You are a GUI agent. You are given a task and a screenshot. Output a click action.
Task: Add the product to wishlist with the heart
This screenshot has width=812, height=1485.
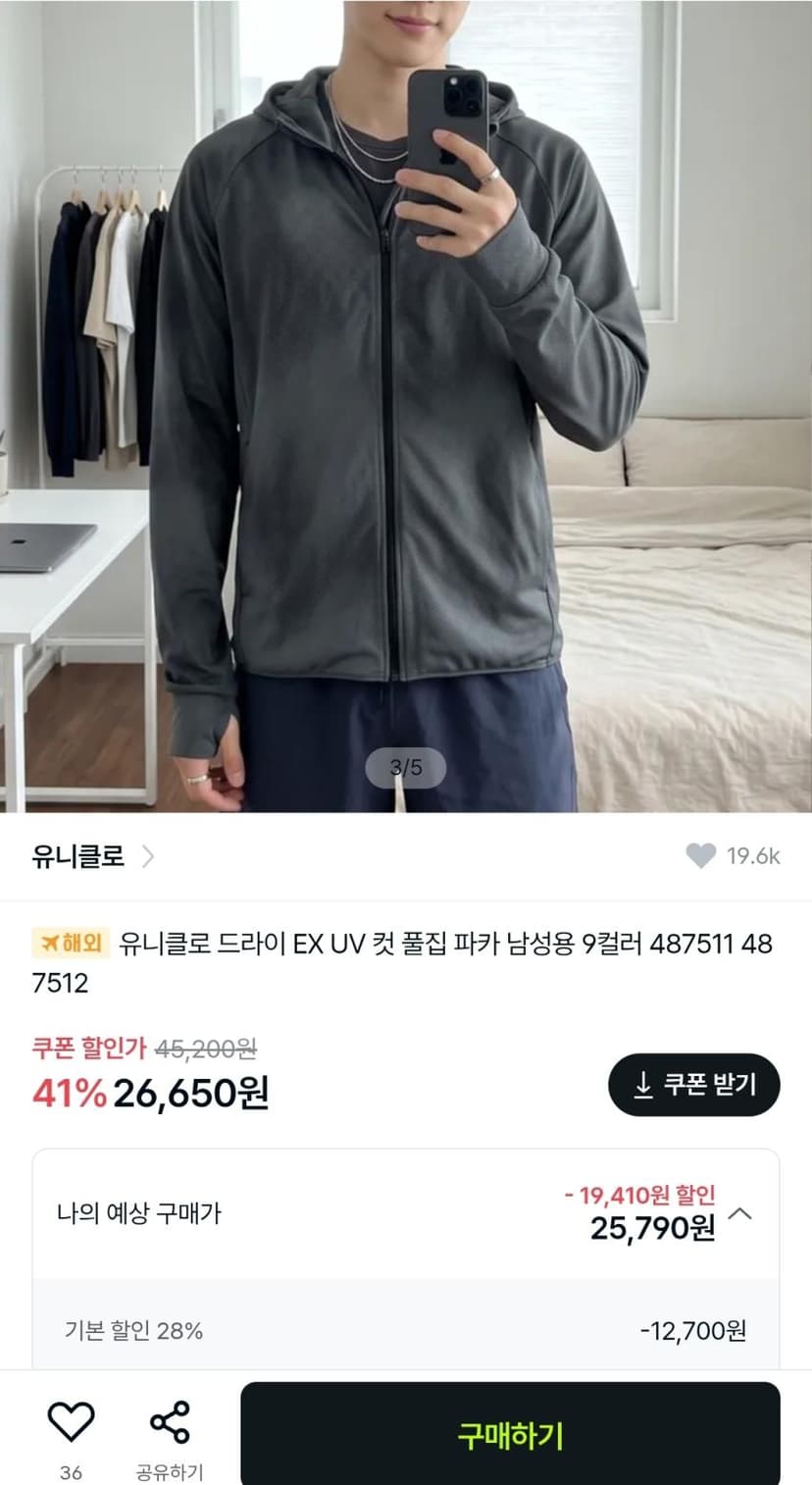71,1422
